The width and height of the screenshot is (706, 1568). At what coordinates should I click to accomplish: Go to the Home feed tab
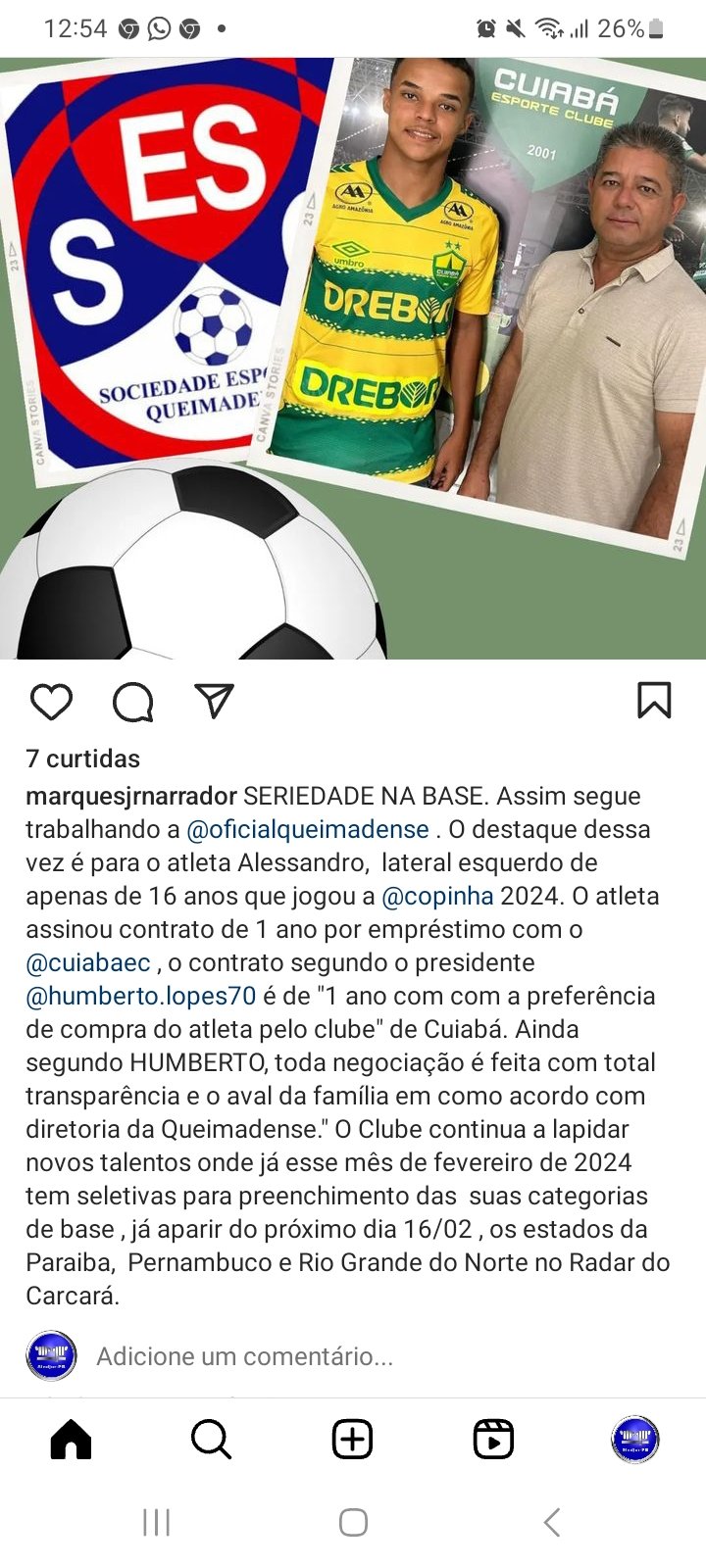click(x=71, y=1440)
